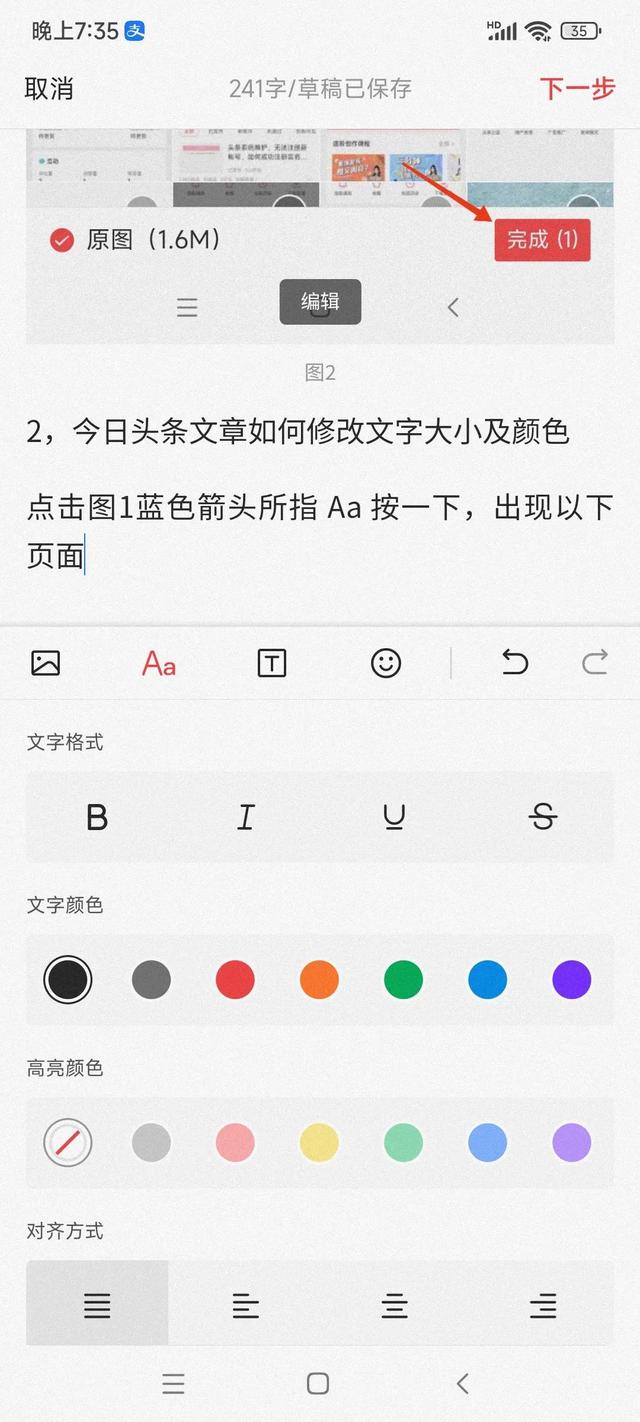Screen dimensions: 640x1422
Task: Apply strikethrough format
Action: pyautogui.click(x=542, y=818)
